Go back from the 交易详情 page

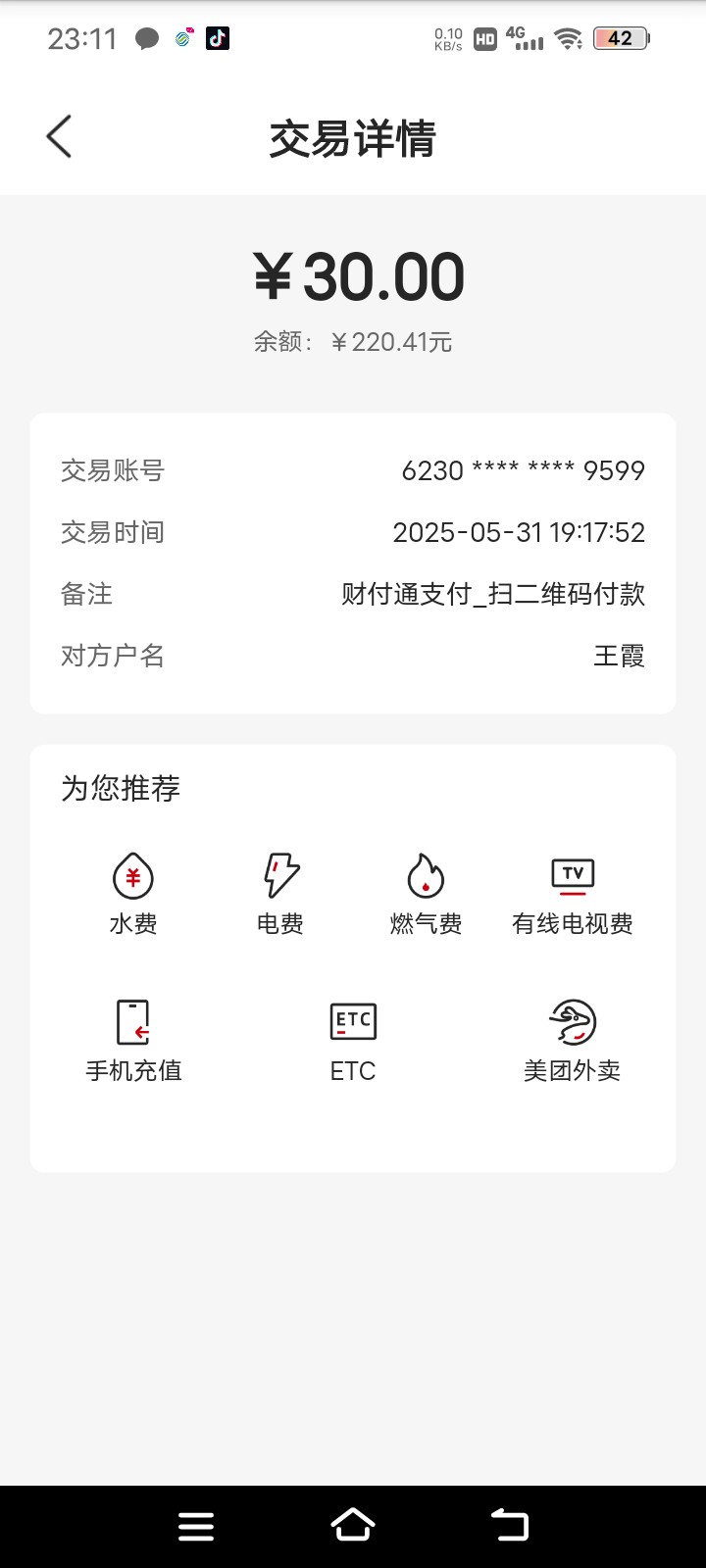click(x=59, y=136)
